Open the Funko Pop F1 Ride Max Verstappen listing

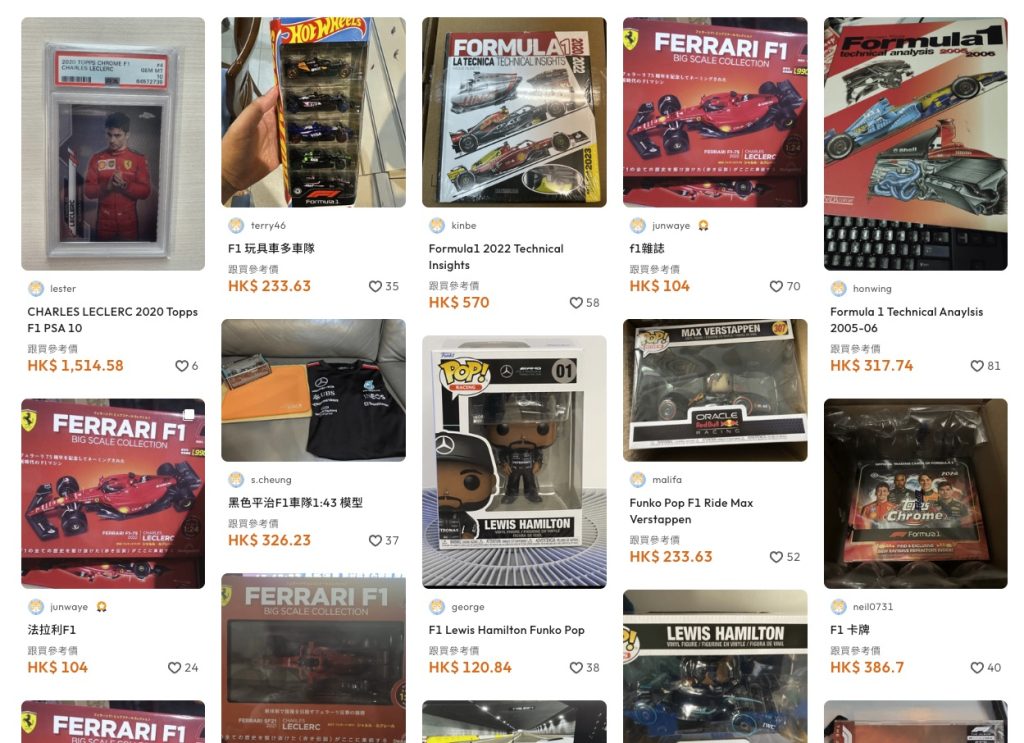click(x=715, y=390)
